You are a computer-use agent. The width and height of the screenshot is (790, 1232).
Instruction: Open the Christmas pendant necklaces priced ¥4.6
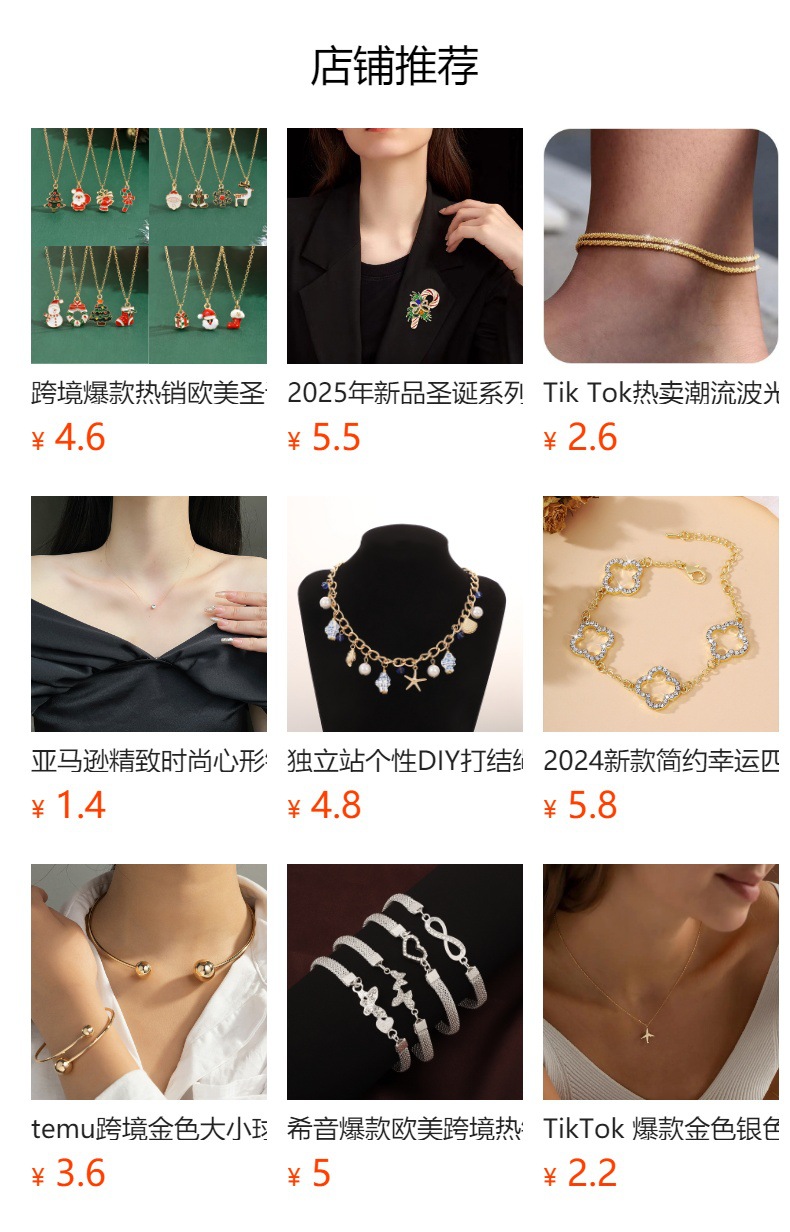149,246
